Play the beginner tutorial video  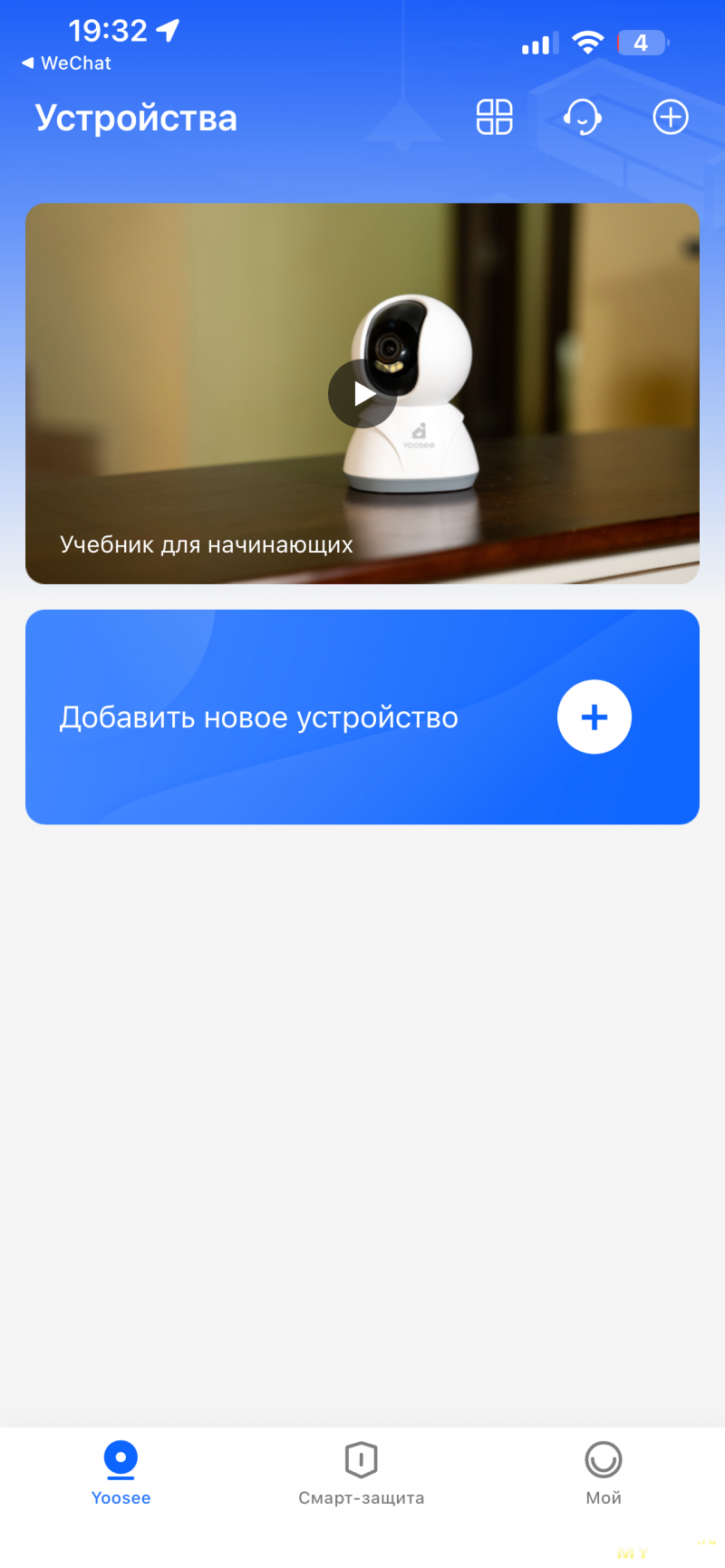[362, 393]
